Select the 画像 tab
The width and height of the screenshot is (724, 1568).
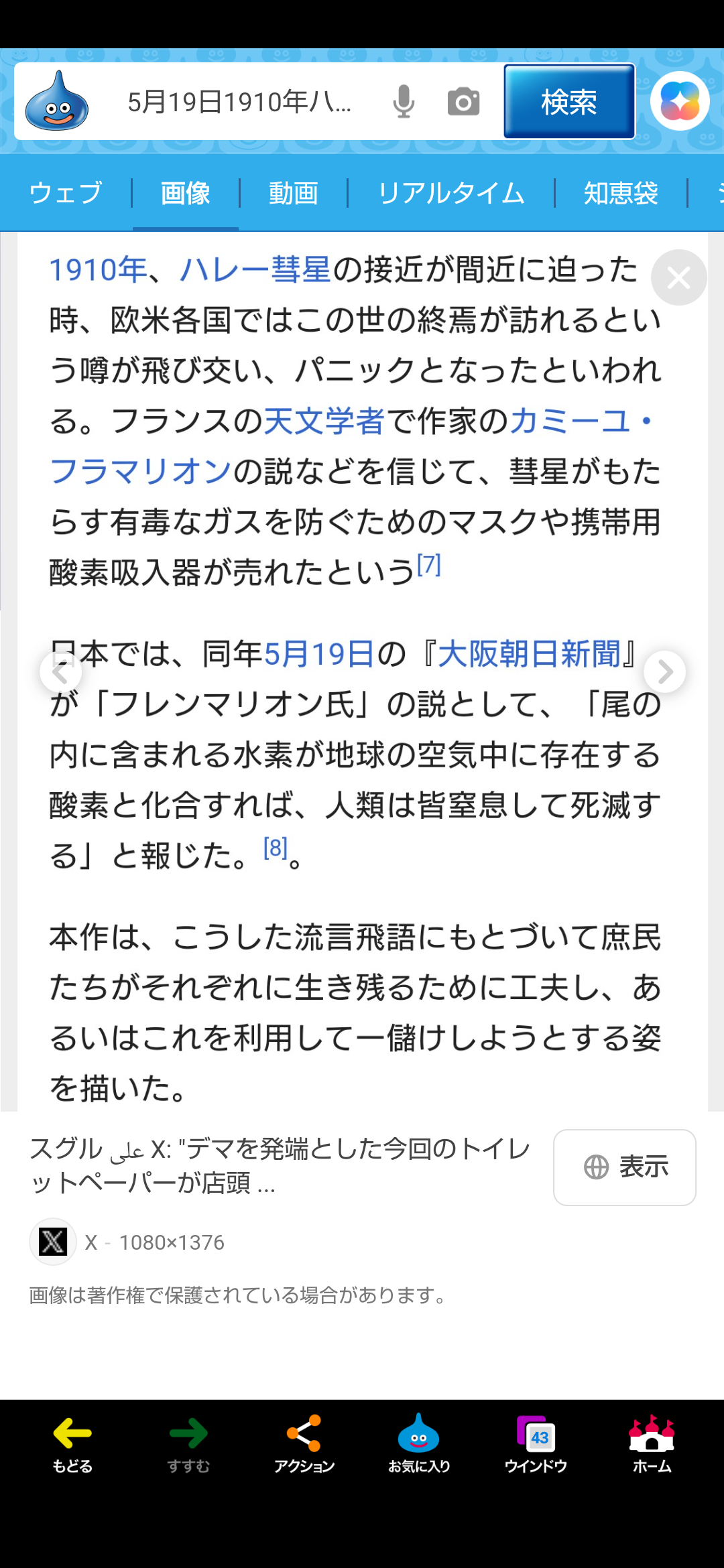tap(186, 193)
